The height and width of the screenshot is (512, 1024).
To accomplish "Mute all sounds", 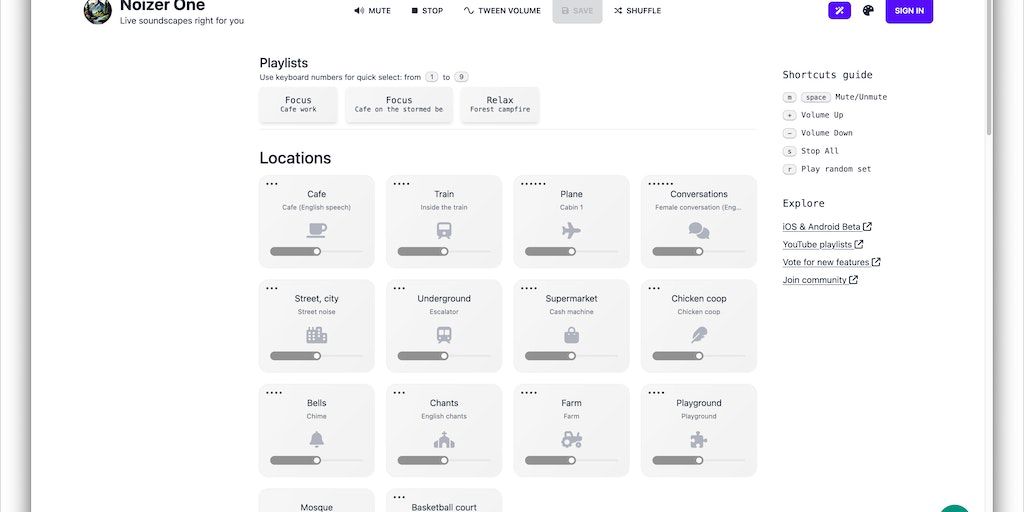I will (372, 11).
